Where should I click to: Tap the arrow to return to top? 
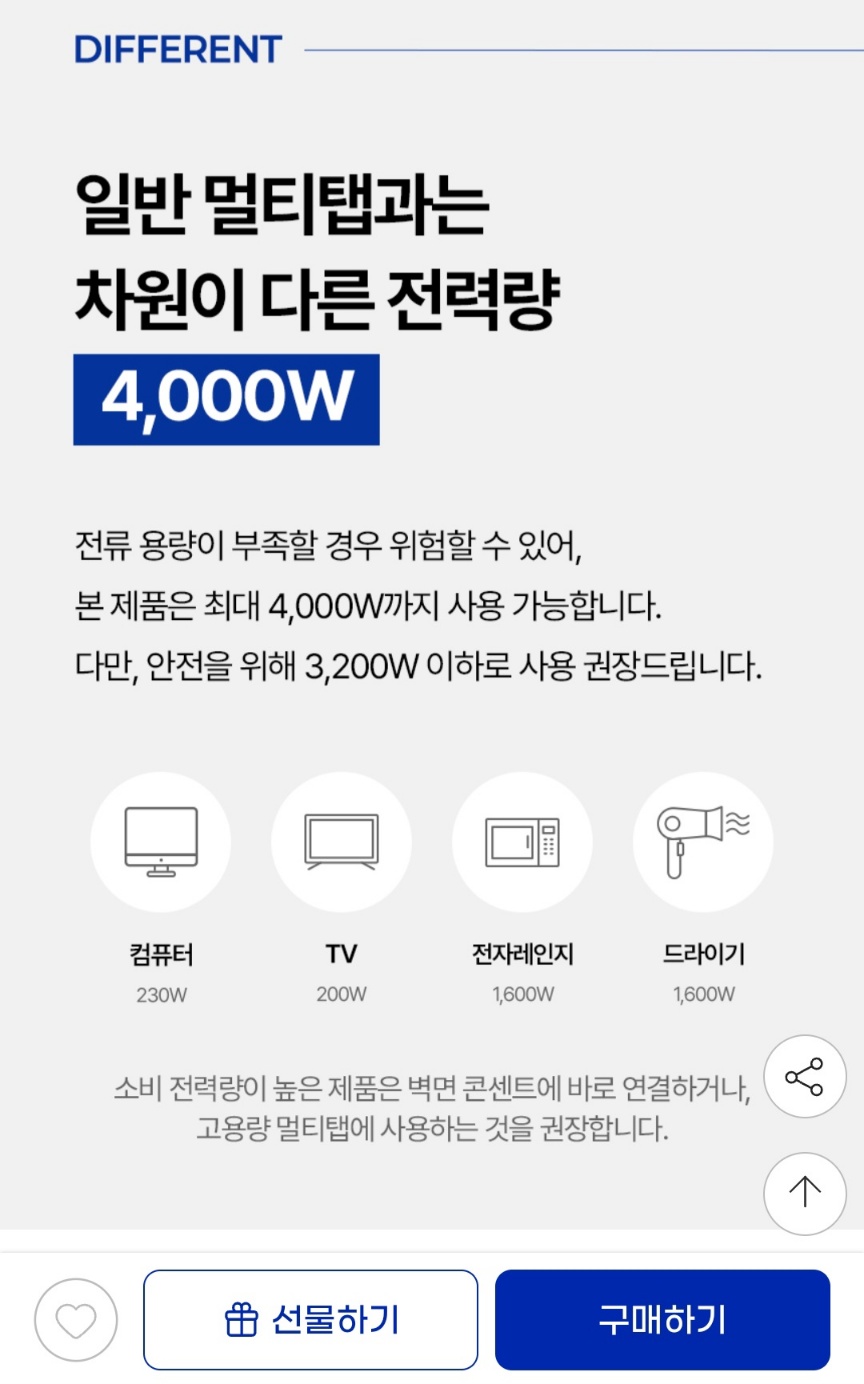(x=804, y=1193)
